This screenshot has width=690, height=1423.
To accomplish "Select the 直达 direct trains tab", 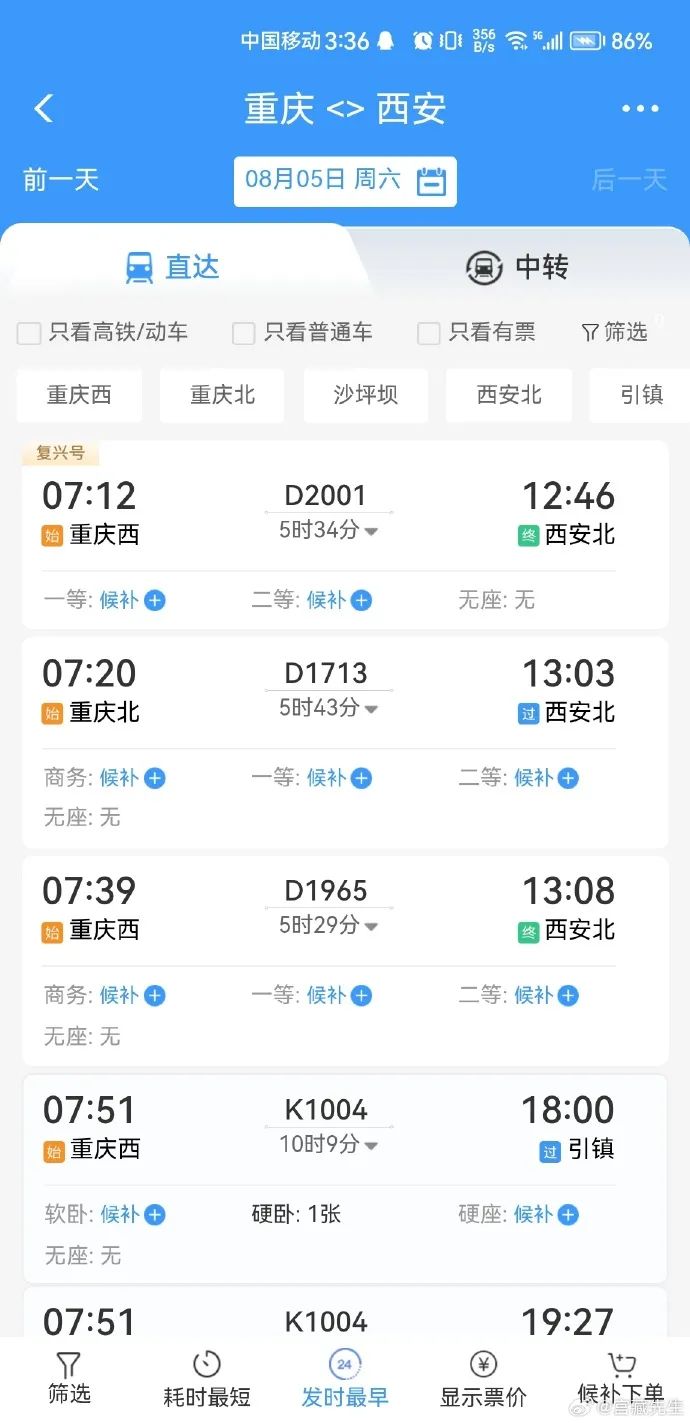I will [x=172, y=267].
